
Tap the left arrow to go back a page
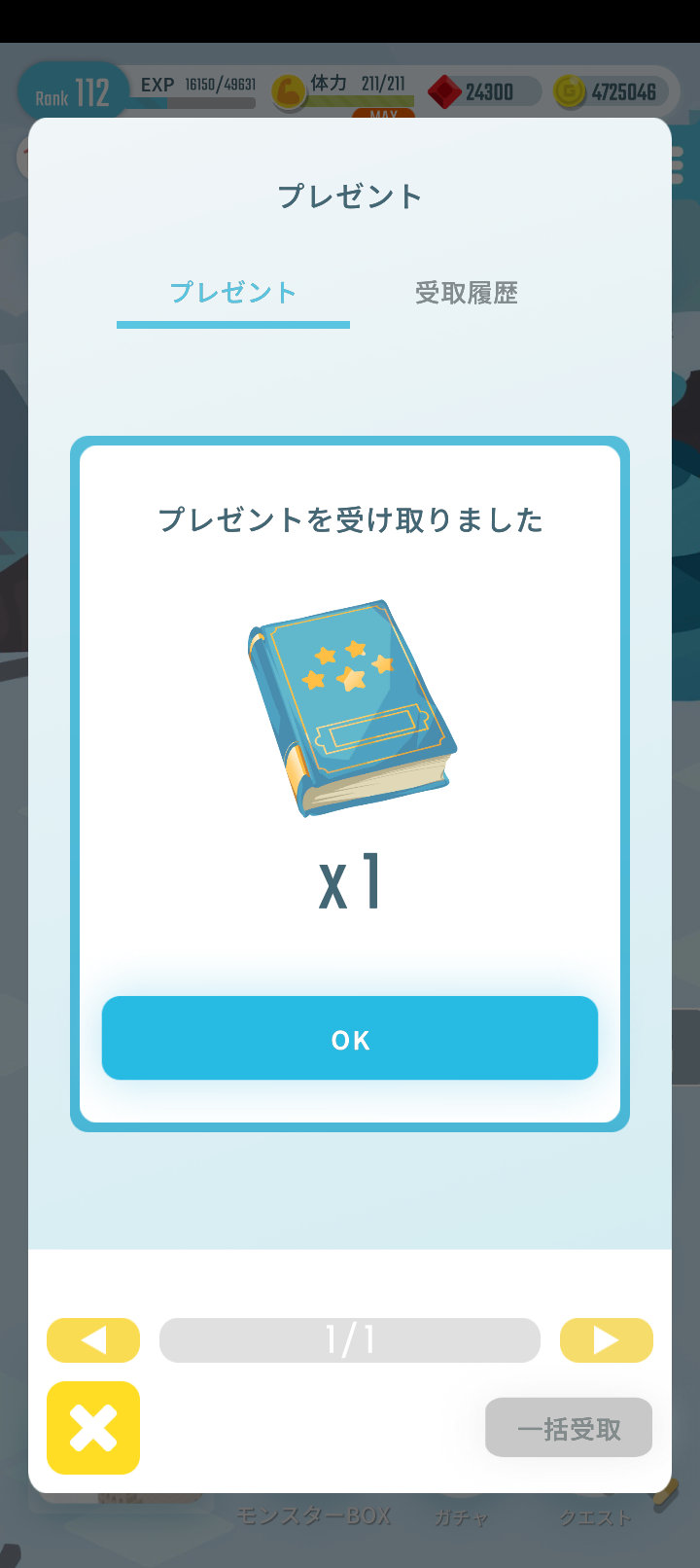(92, 1339)
